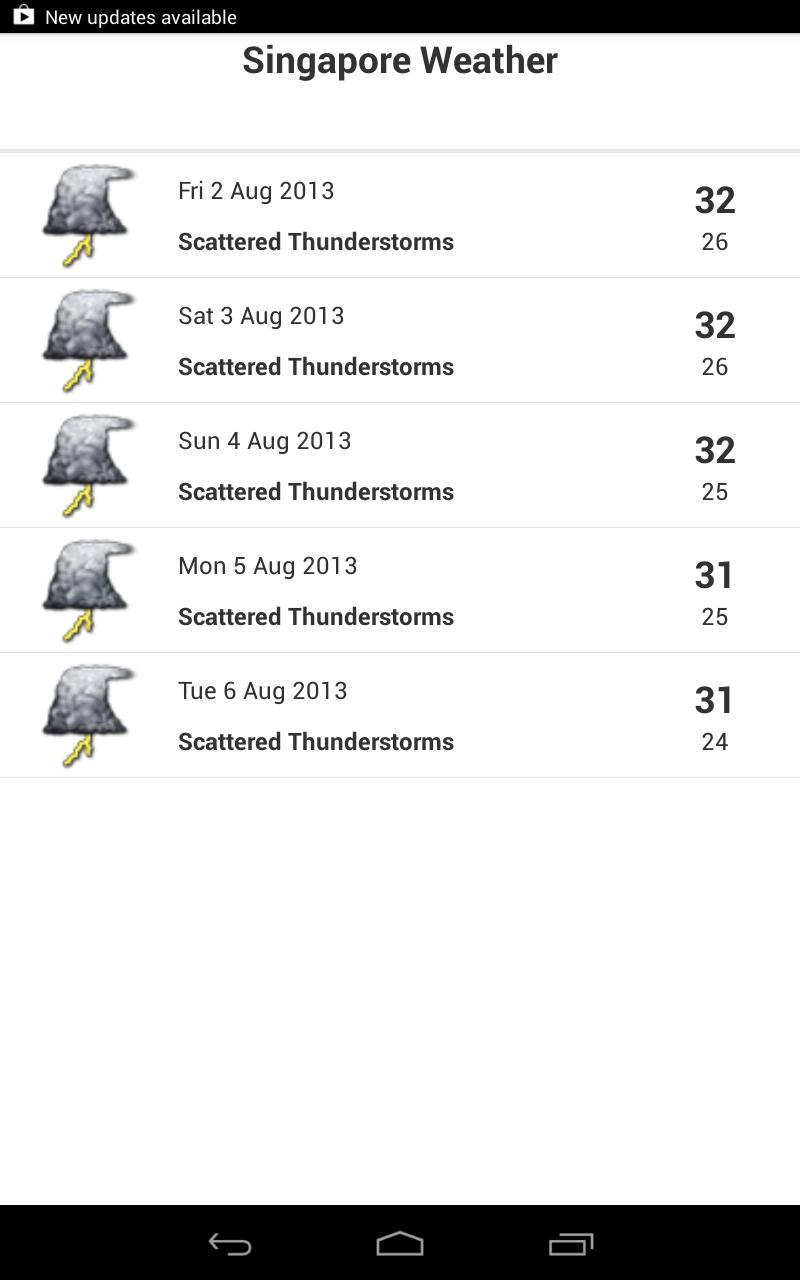
Task: Click the thunderstorm icon for Sat 3 Aug
Action: [x=85, y=339]
